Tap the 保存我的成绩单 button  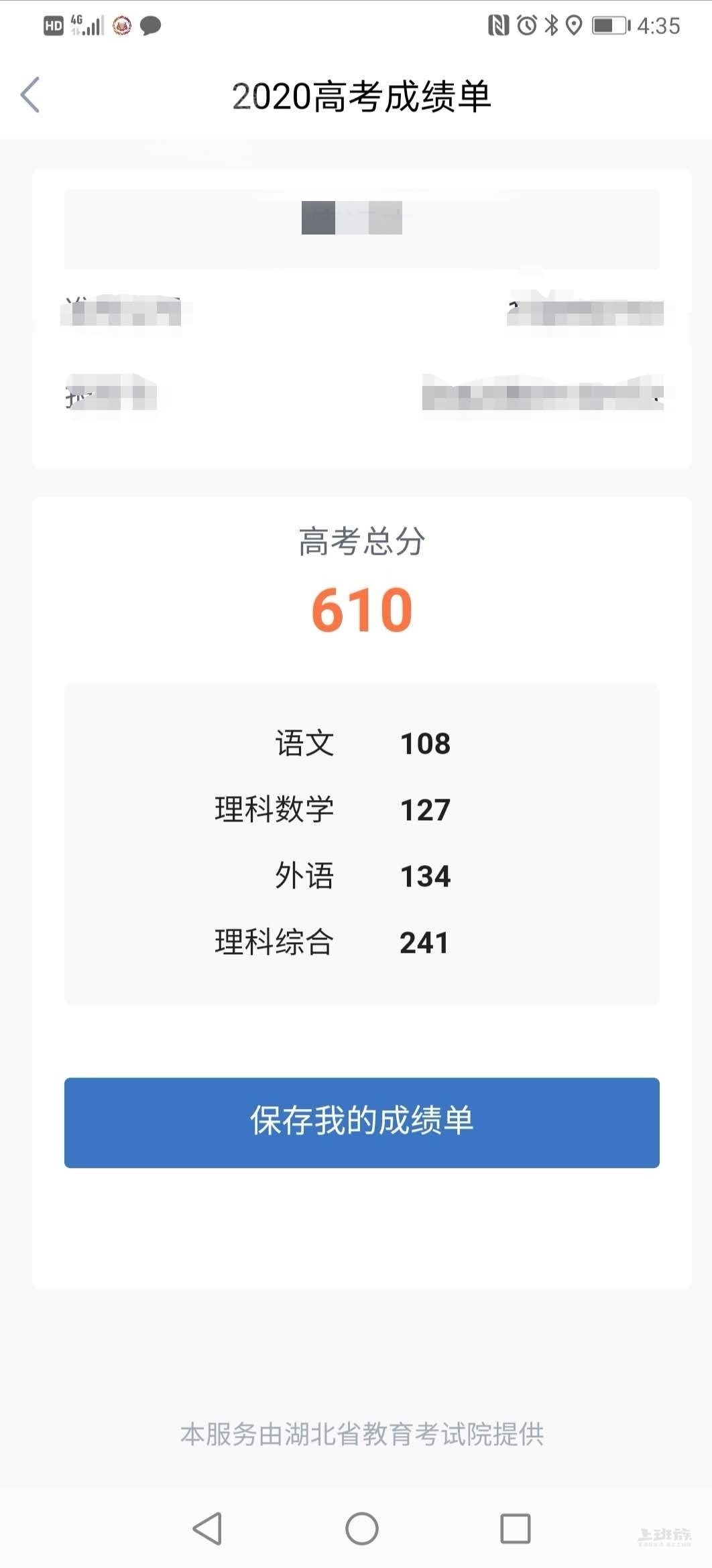[x=361, y=1122]
